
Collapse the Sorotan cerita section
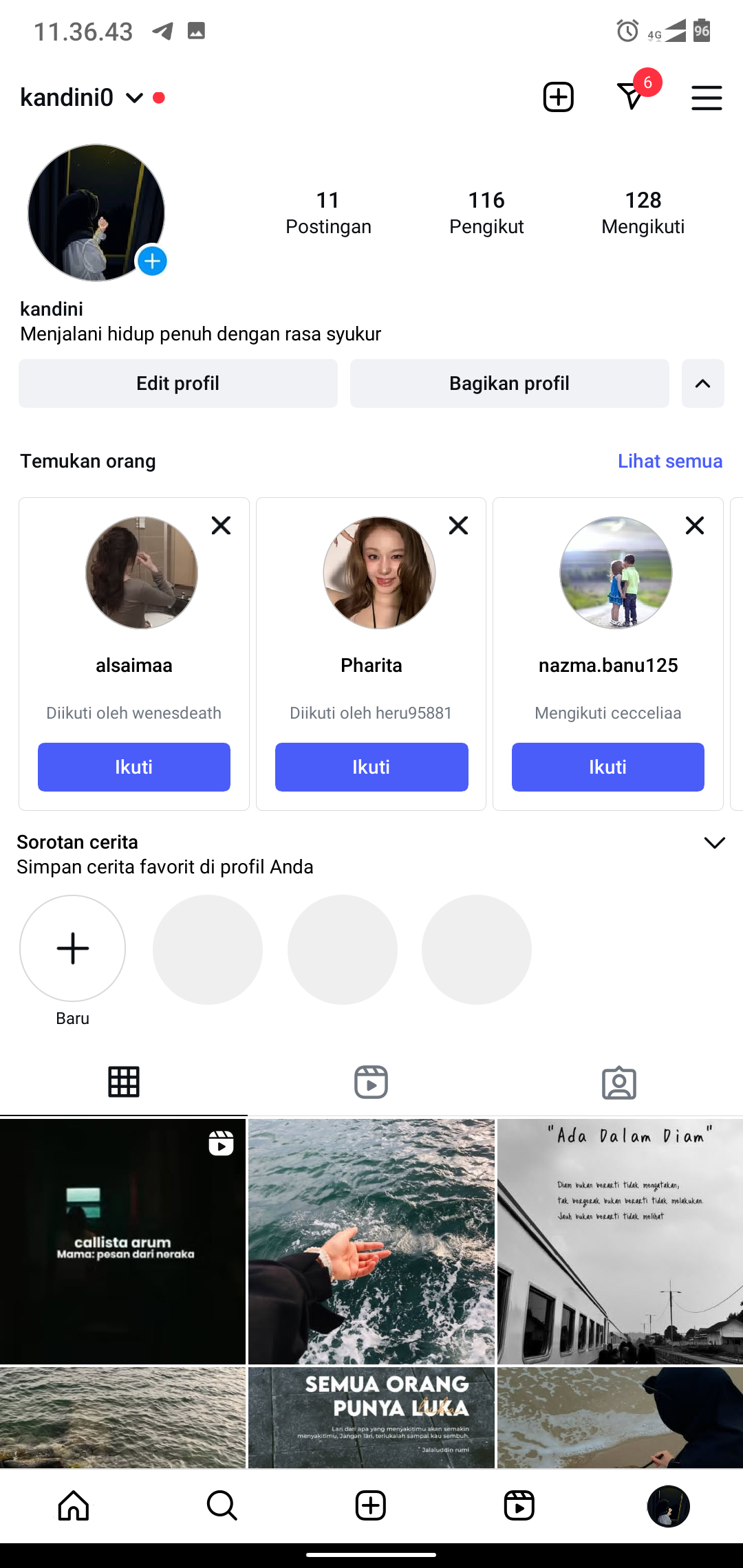(715, 843)
